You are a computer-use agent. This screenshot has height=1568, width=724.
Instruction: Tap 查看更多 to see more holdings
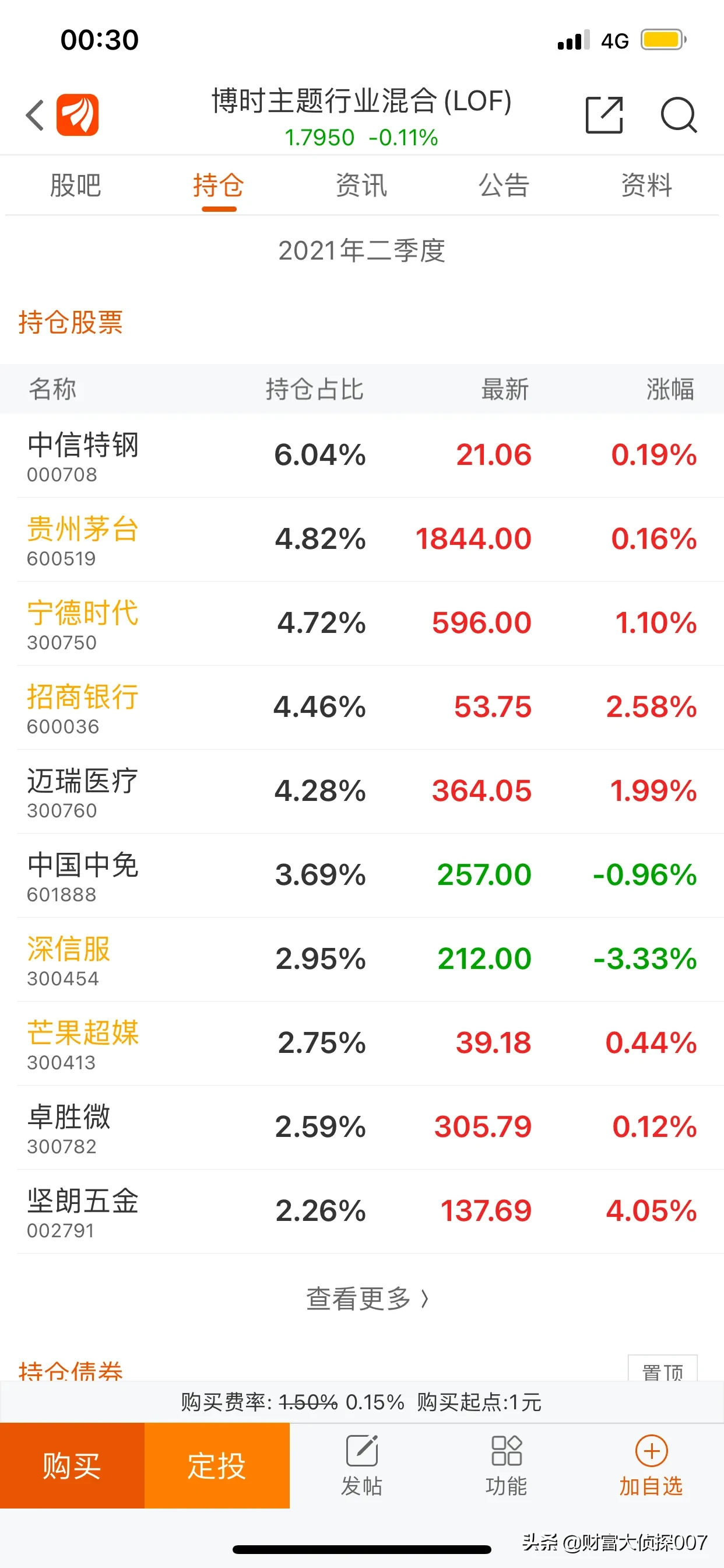click(367, 1299)
